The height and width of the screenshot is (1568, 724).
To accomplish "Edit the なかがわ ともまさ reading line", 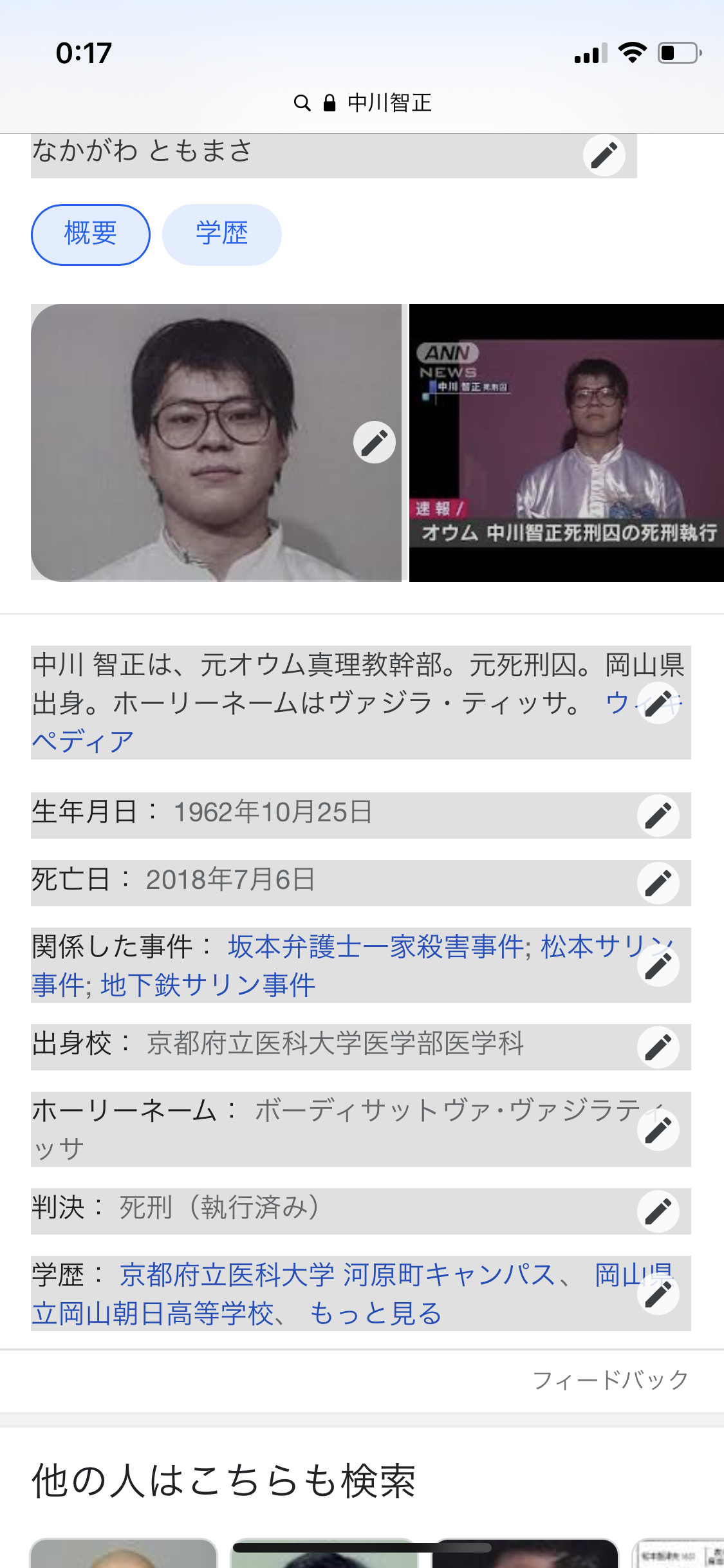I will 604,155.
